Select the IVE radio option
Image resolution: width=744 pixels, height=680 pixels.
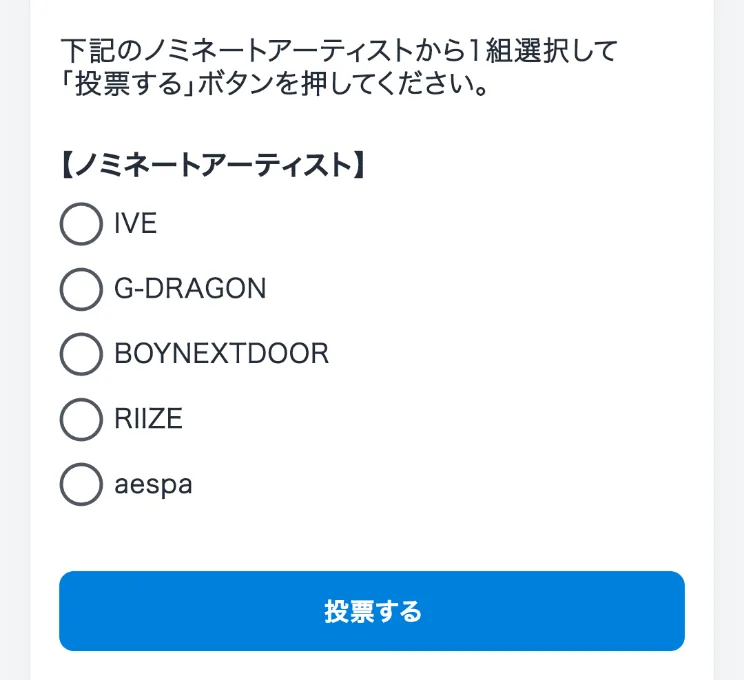(x=81, y=224)
